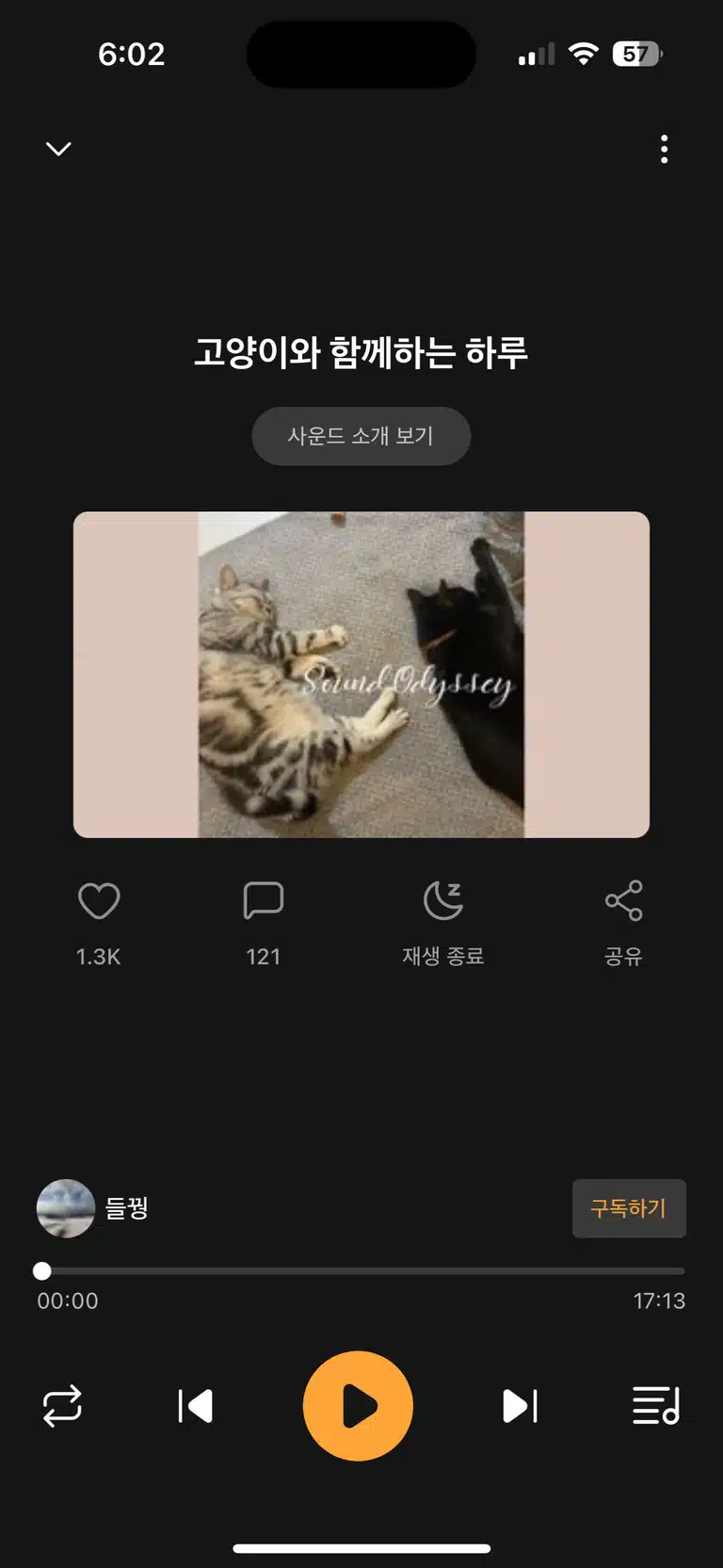The height and width of the screenshot is (1568, 723).
Task: Skip to the next track
Action: coord(520,1406)
